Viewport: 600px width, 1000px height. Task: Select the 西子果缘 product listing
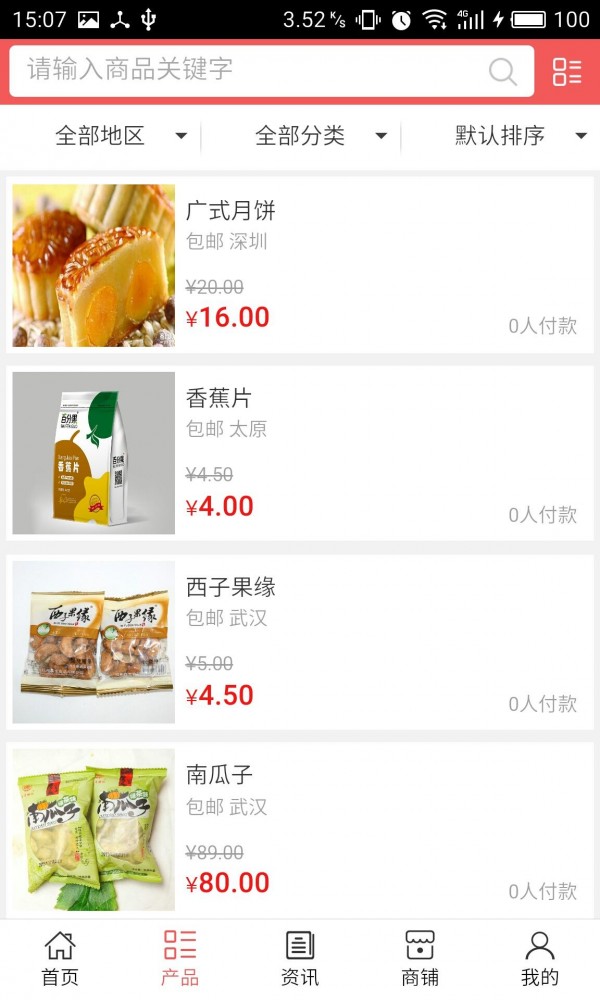[300, 642]
